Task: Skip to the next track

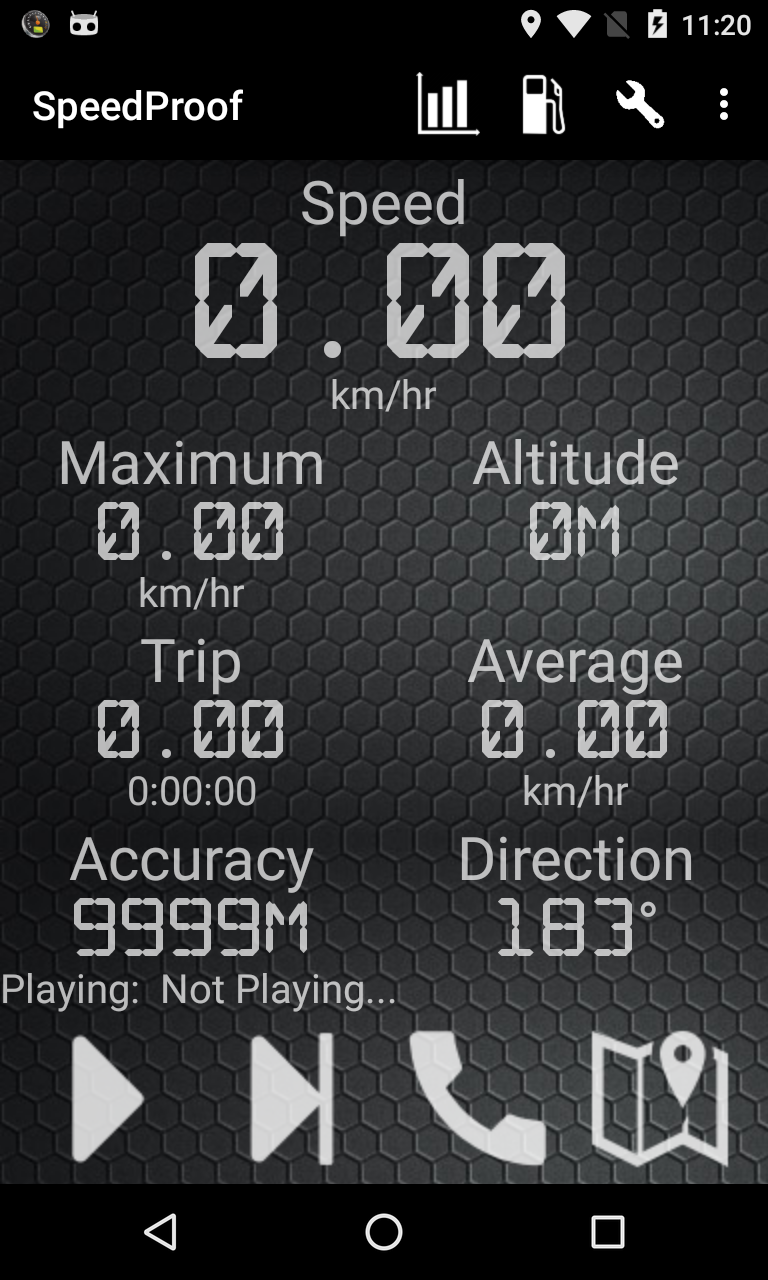Action: click(291, 1099)
